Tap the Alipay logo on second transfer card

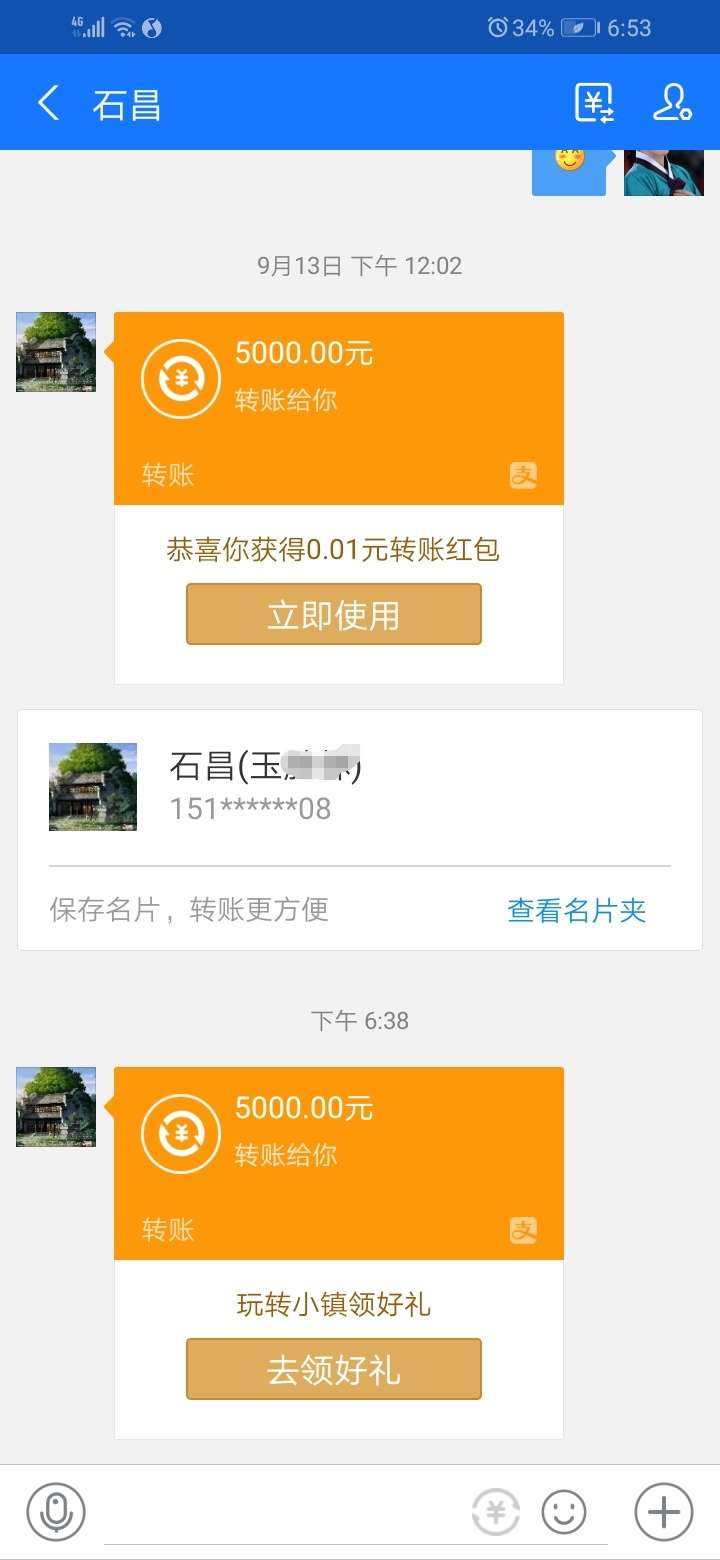[524, 1230]
